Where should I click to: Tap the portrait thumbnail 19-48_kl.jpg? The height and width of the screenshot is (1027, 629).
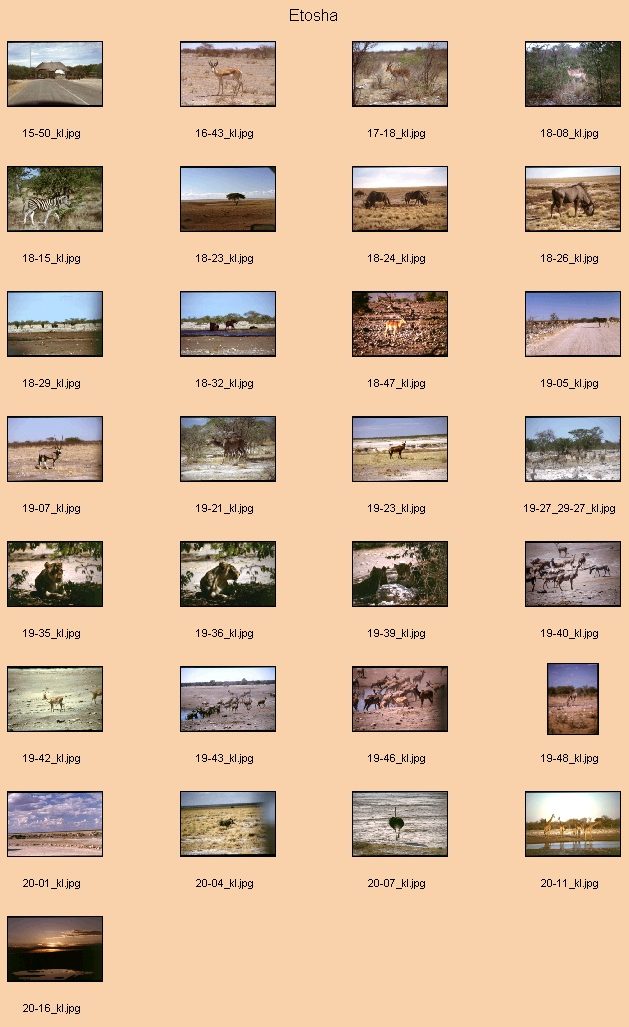573,699
